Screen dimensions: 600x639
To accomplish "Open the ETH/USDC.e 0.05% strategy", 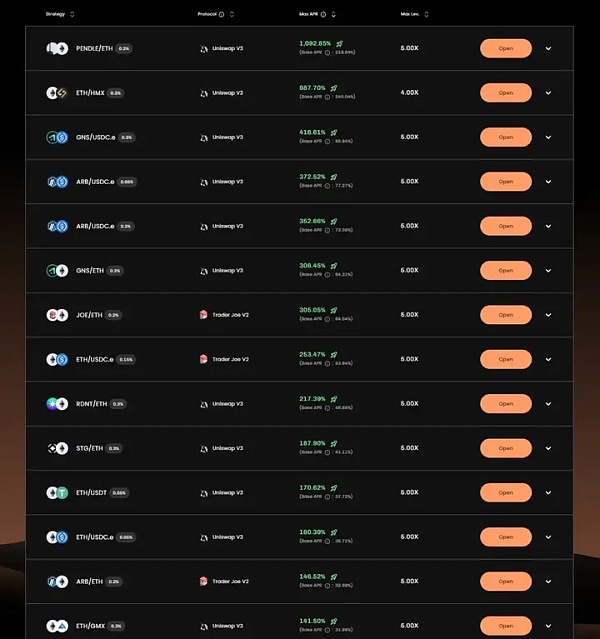I will (505, 537).
